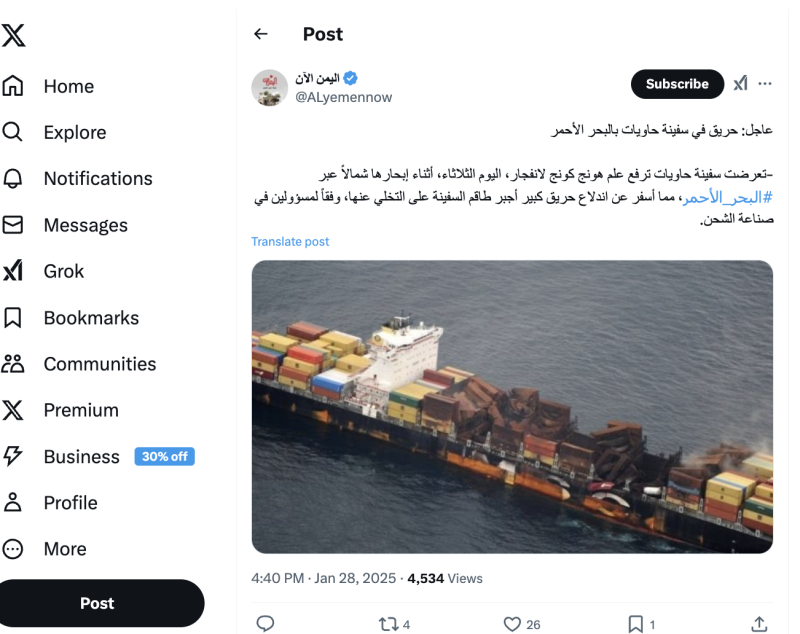Open the Explore section

[74, 132]
